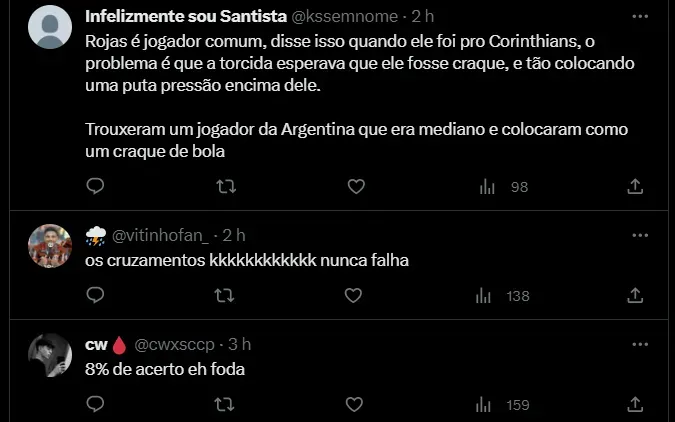
Task: Retweet the @cwxsccp post
Action: (x=226, y=404)
